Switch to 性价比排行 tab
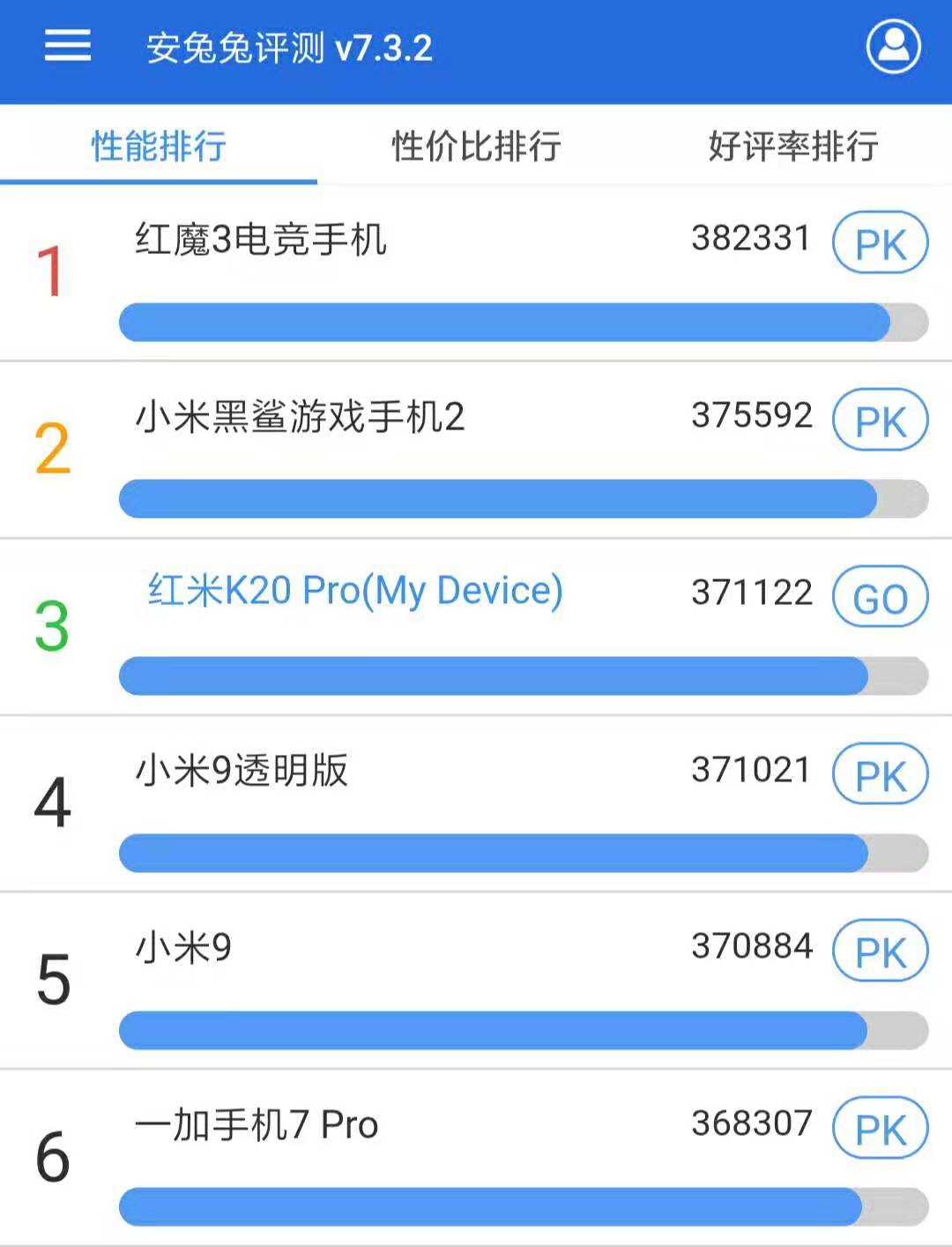 476,146
